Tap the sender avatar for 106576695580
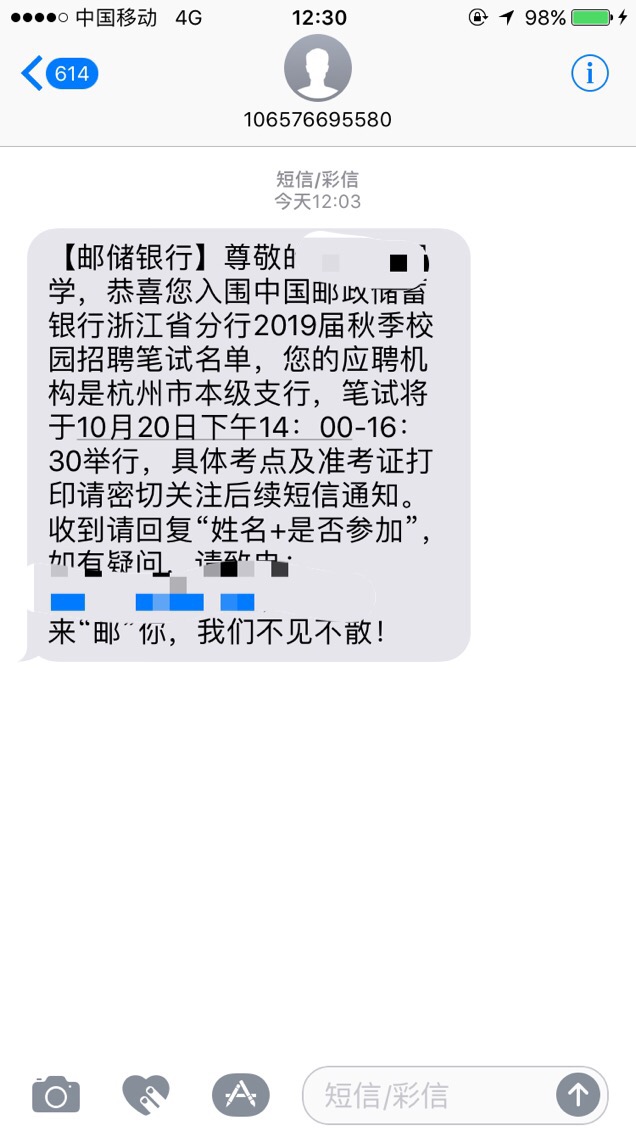Image resolution: width=636 pixels, height=1132 pixels. [317, 70]
